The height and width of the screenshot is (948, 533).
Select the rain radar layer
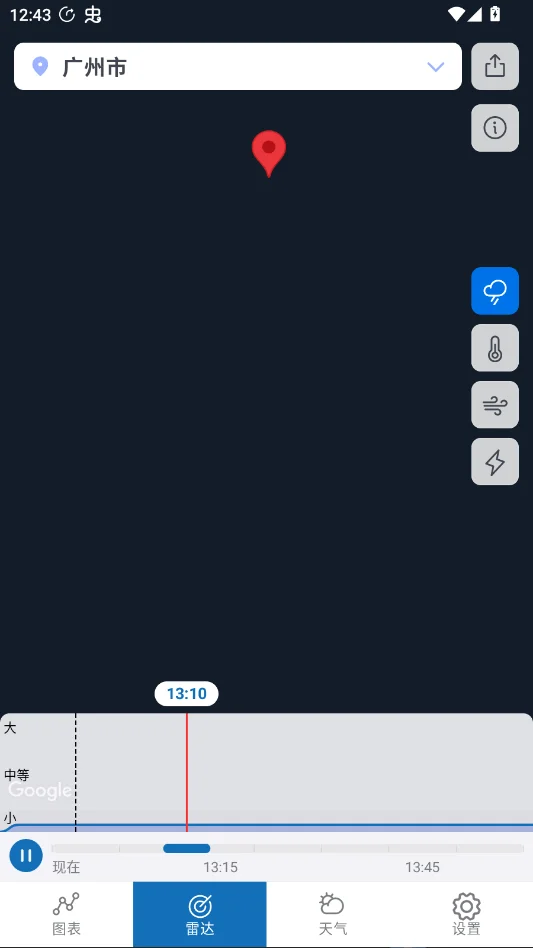(495, 291)
